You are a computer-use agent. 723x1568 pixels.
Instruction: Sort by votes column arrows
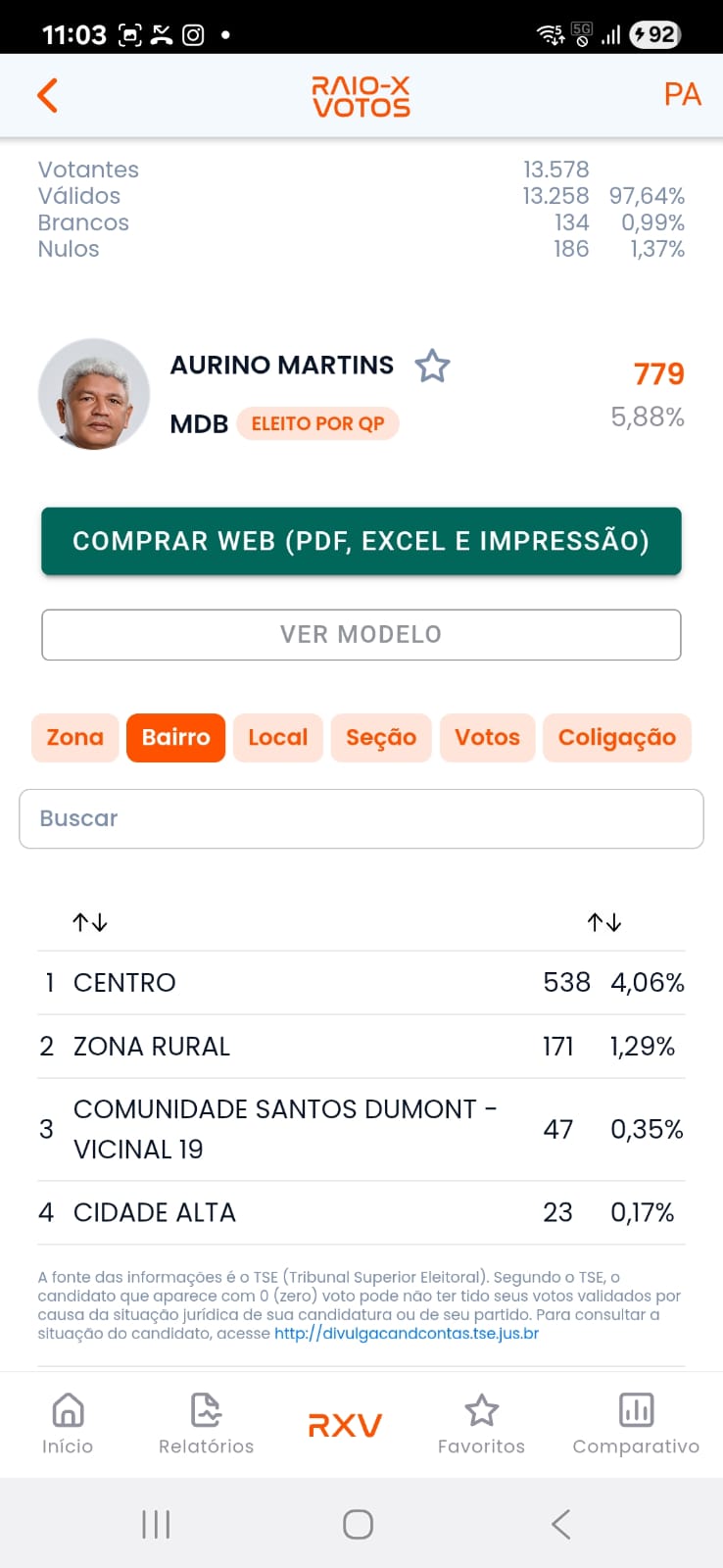click(x=604, y=922)
